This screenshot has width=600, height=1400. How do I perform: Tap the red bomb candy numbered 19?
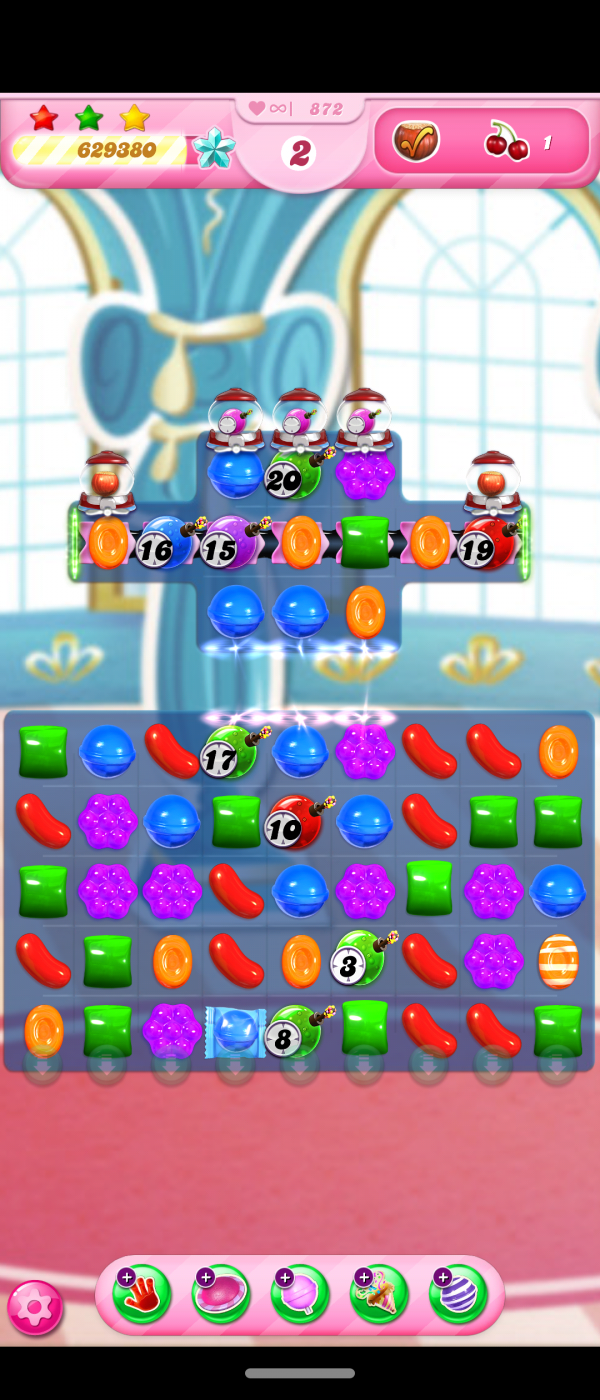tap(490, 543)
